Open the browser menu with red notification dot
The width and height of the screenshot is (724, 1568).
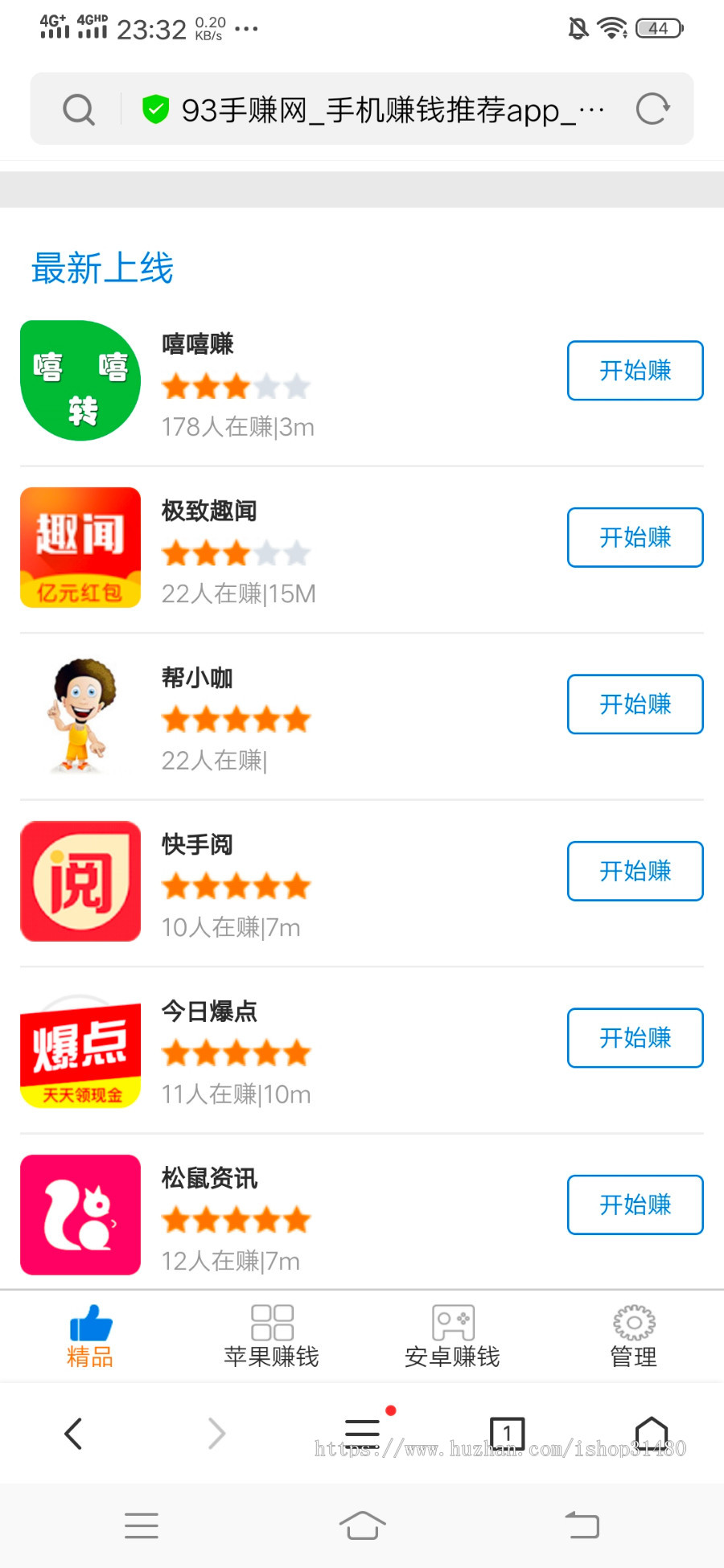coord(361,1433)
